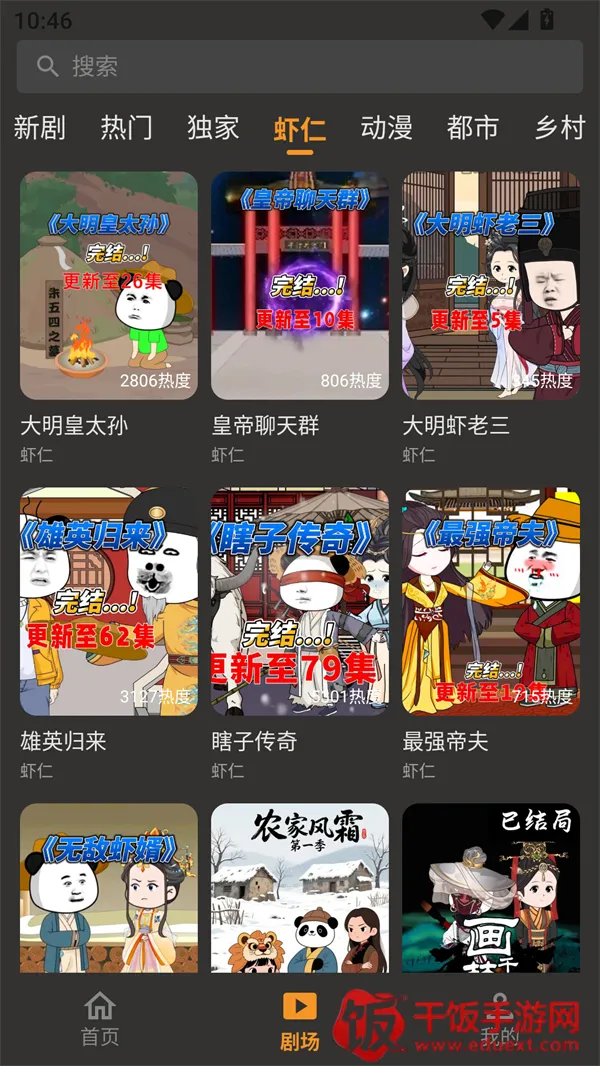Go to the 首页 home tab
This screenshot has height=1066, width=600.
100,1019
